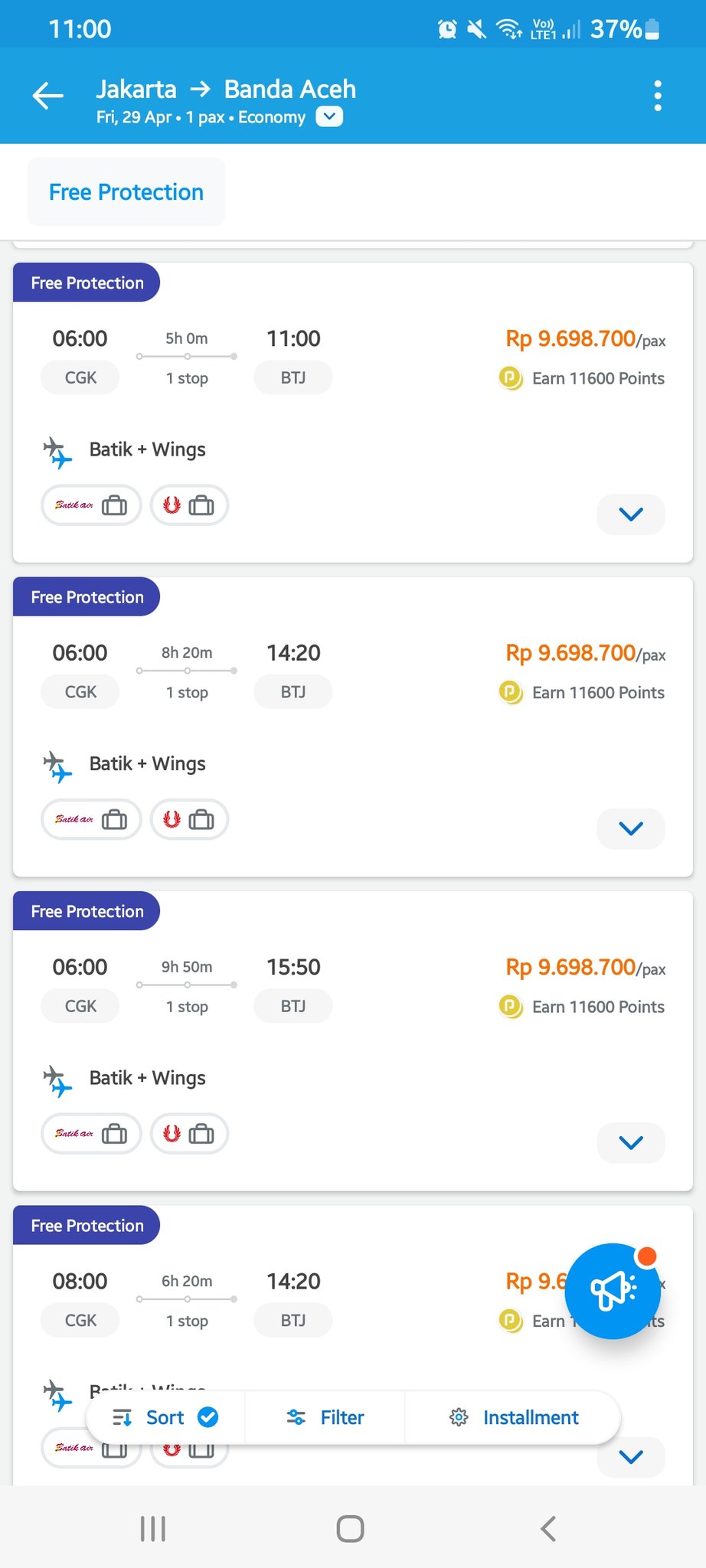The width and height of the screenshot is (706, 1568).
Task: Expand details of the 9h 50m flight
Action: pyautogui.click(x=631, y=1143)
